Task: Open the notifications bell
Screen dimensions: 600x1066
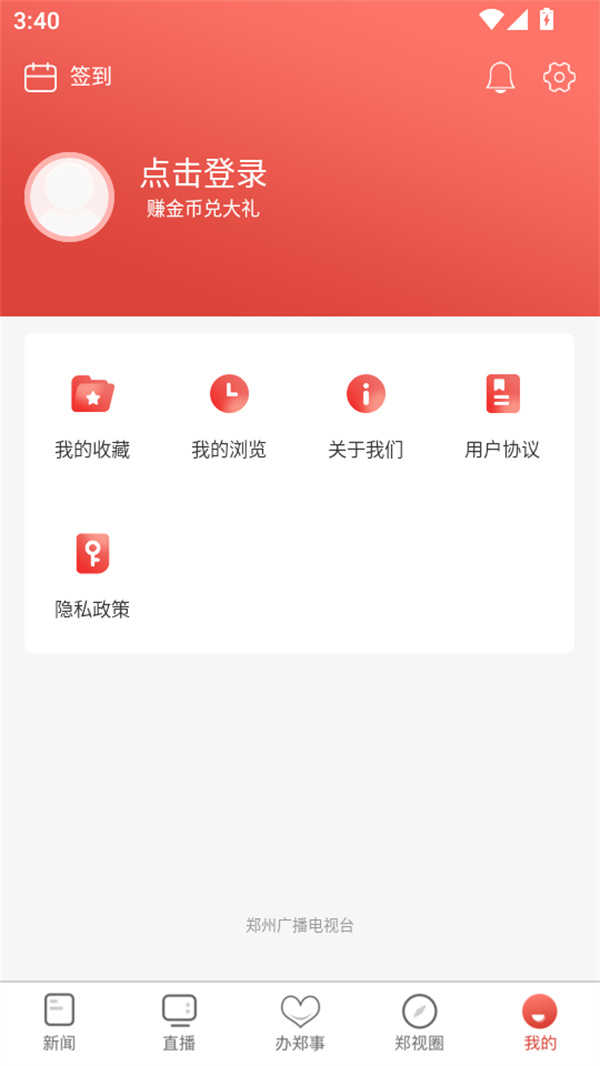Action: pos(500,77)
